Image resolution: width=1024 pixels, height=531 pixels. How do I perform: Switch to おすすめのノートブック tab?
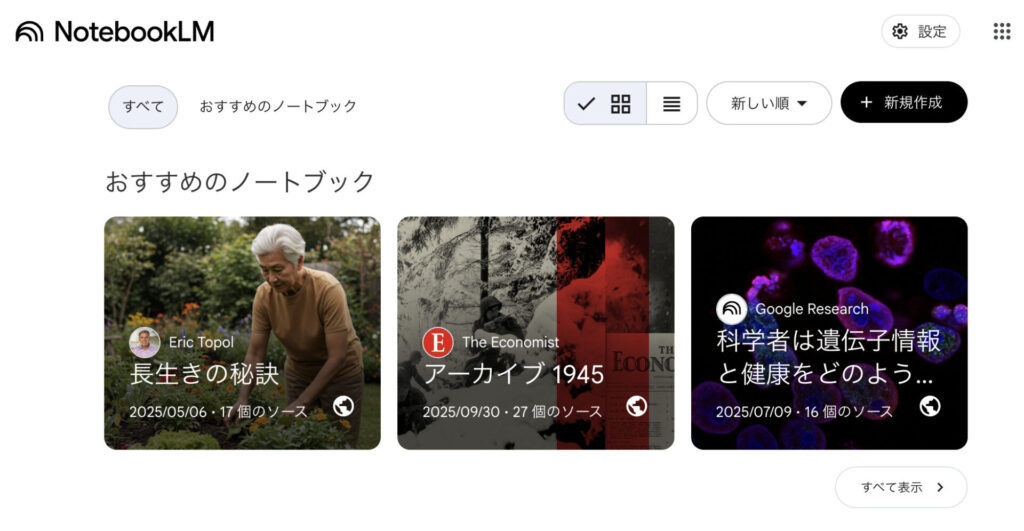pos(277,106)
